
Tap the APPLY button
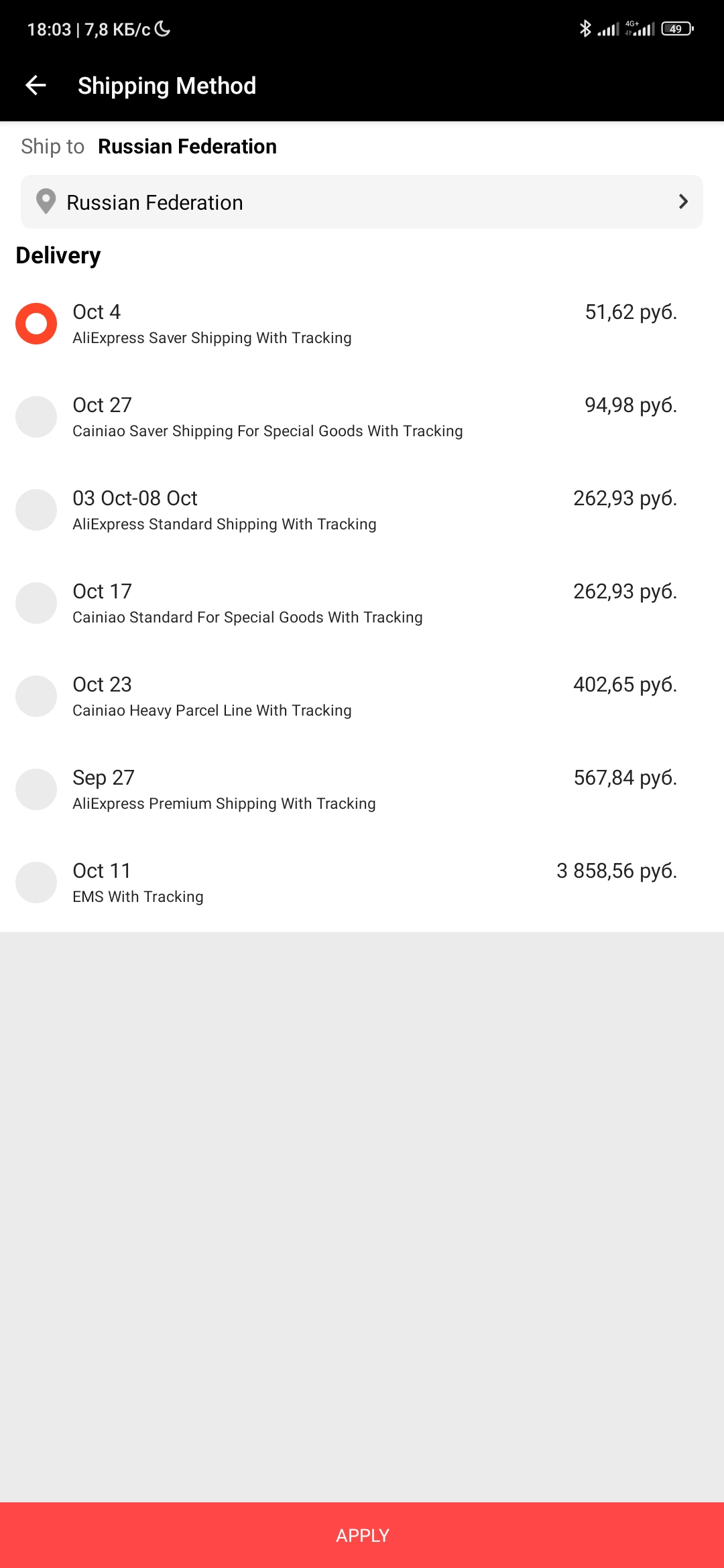coord(362,1535)
